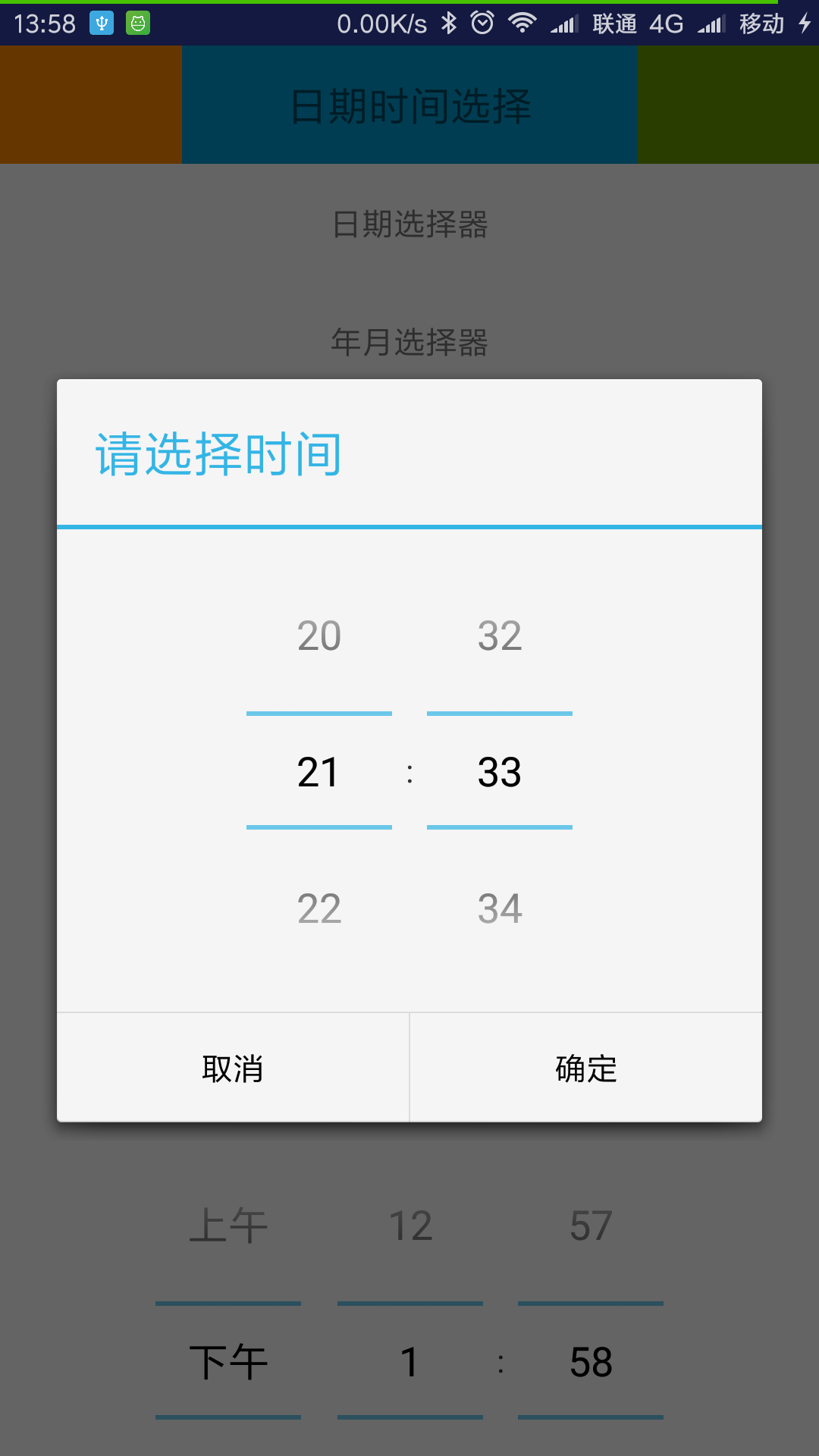Tap 取消 to cancel time selection
This screenshot has height=1456, width=819.
pyautogui.click(x=233, y=1068)
